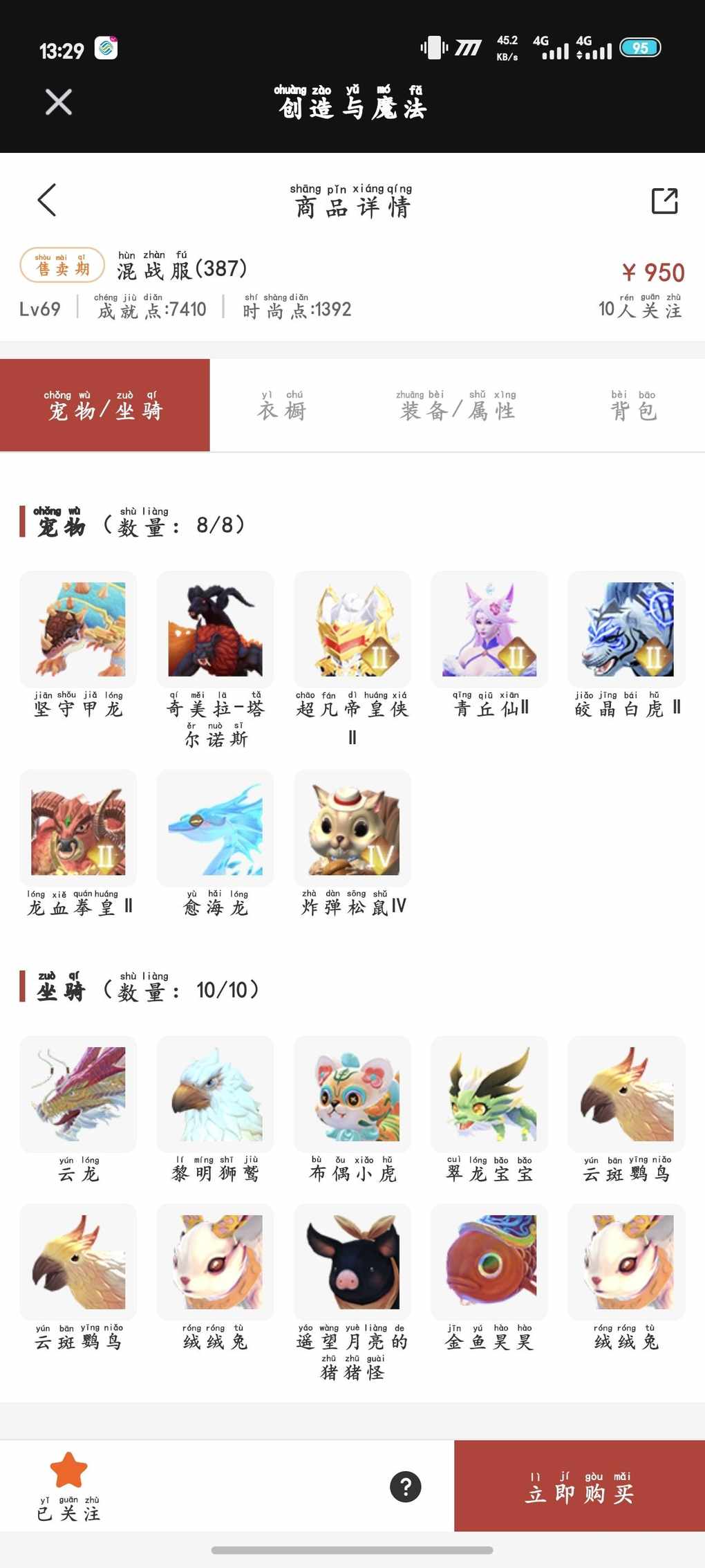The width and height of the screenshot is (705, 1568).
Task: View the 云龙 mount
Action: coord(78,1094)
